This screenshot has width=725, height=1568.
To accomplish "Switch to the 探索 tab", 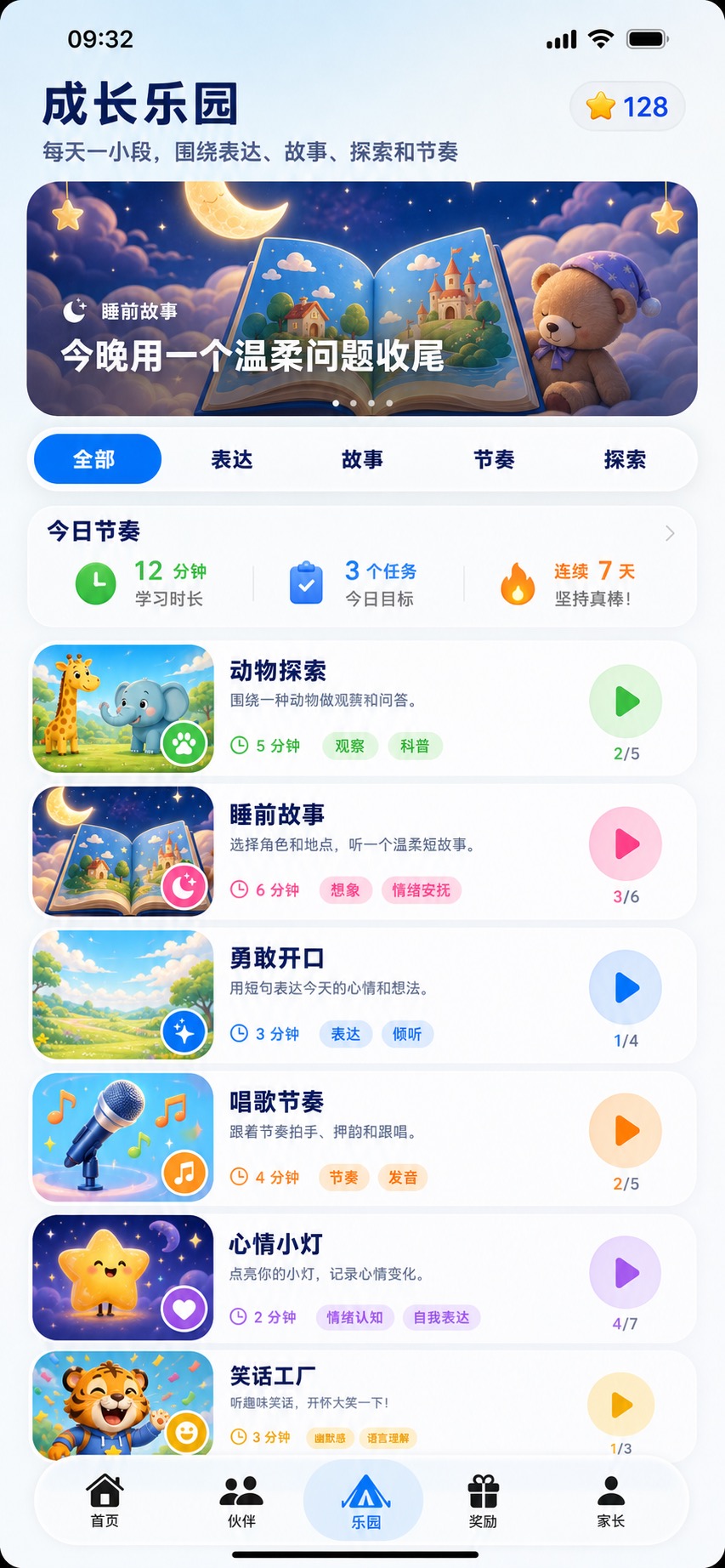I will 625,459.
